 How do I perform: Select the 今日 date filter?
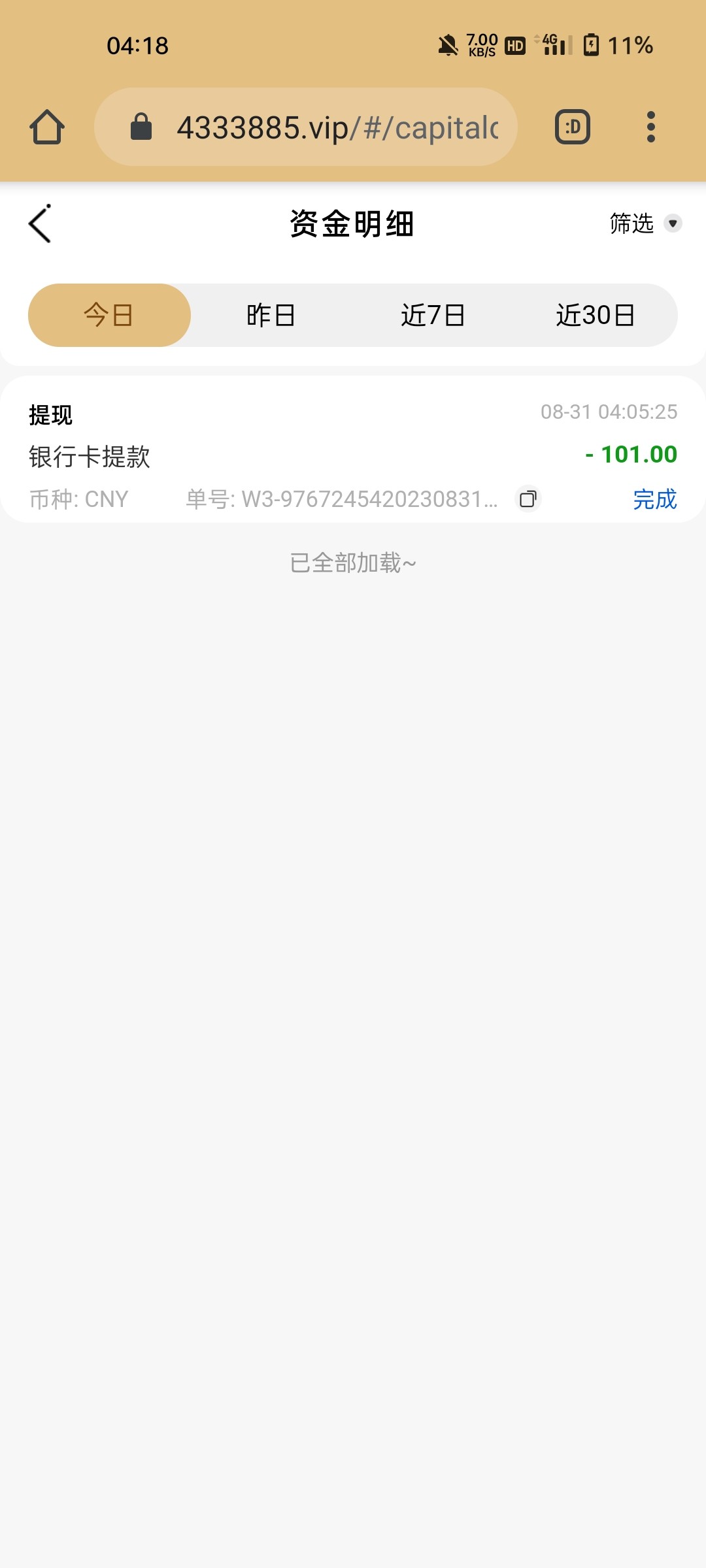[x=109, y=314]
